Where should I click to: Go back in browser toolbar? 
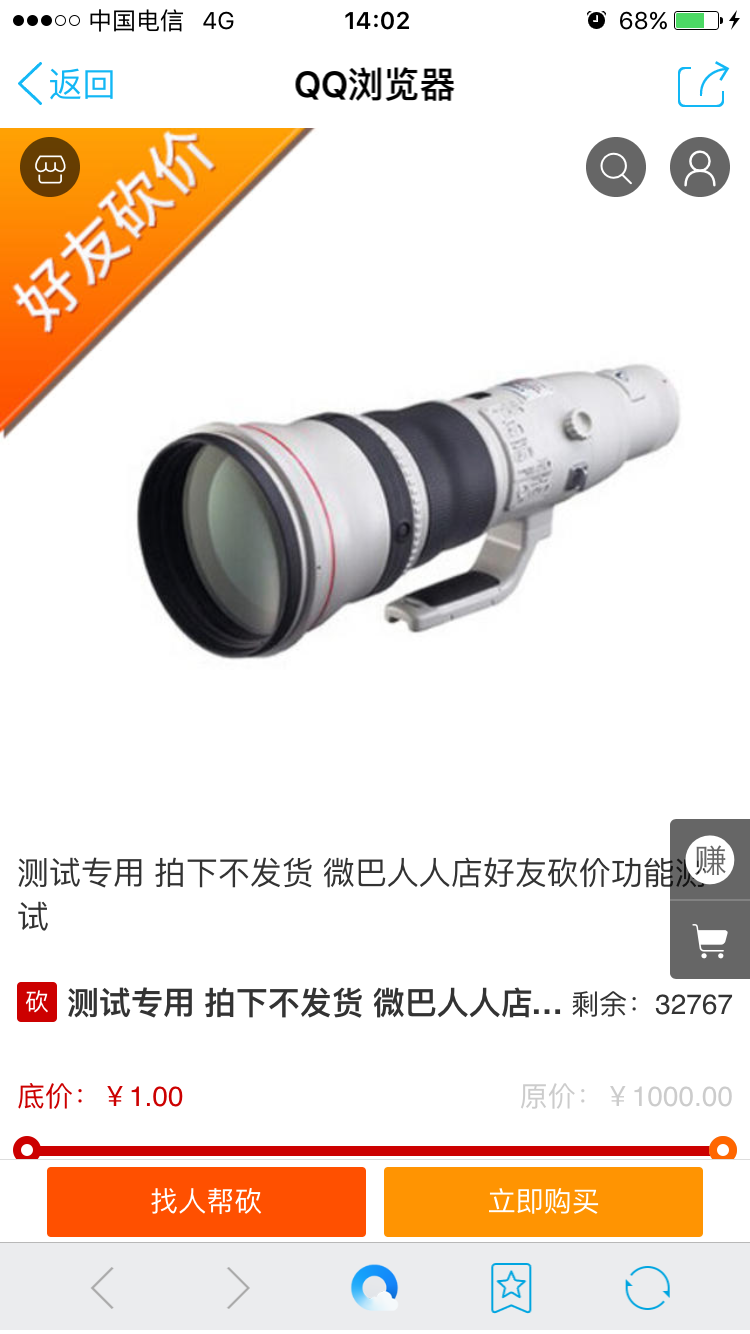103,1288
